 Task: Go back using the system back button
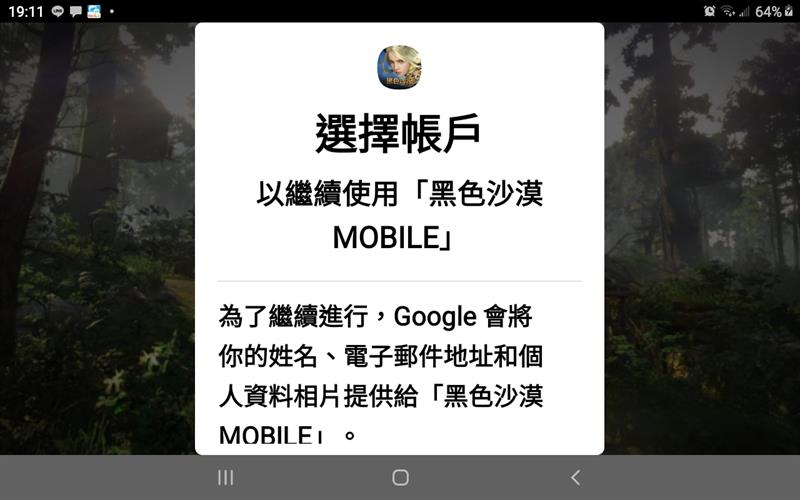tap(575, 478)
